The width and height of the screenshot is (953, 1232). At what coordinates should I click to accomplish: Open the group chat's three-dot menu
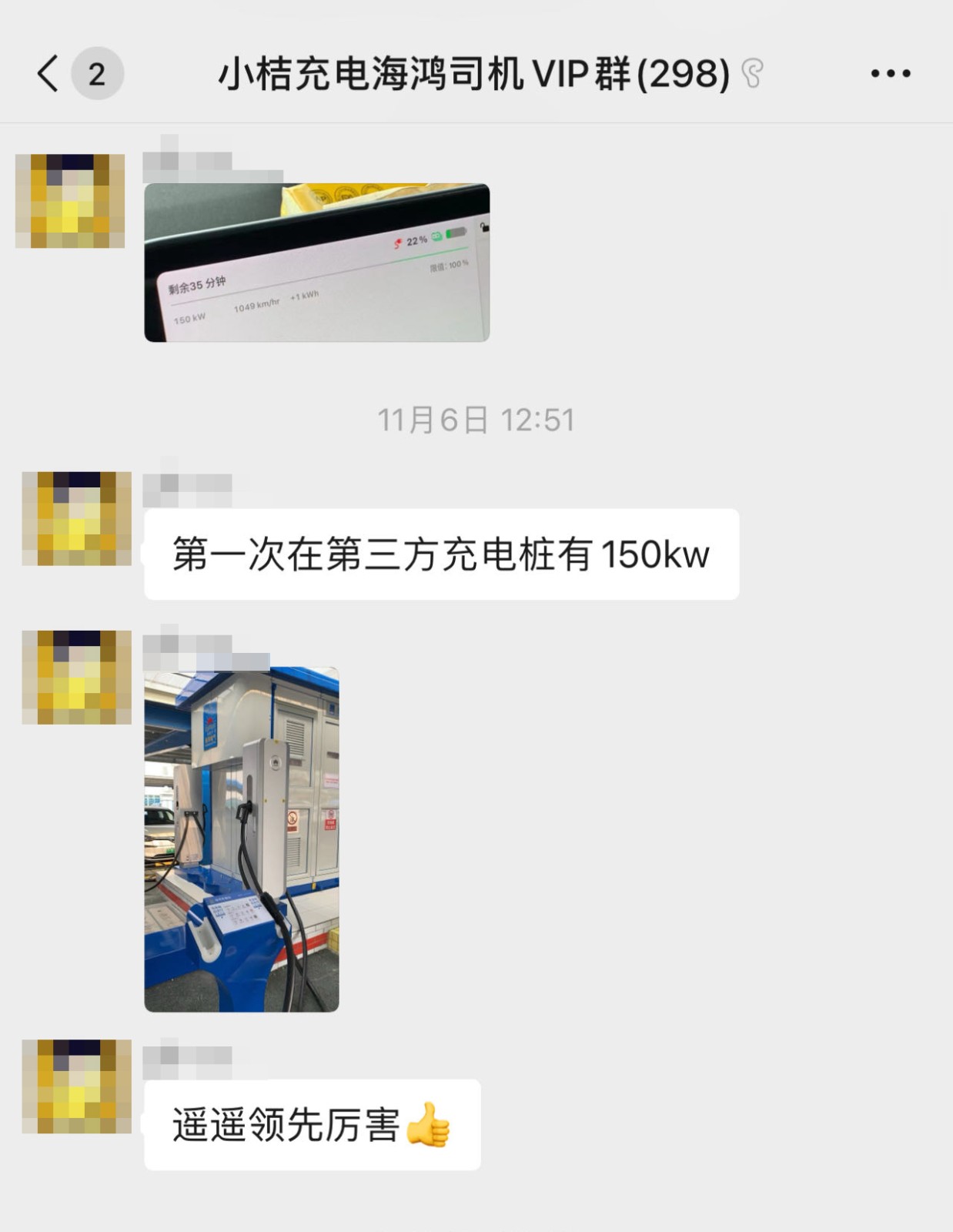pos(891,74)
